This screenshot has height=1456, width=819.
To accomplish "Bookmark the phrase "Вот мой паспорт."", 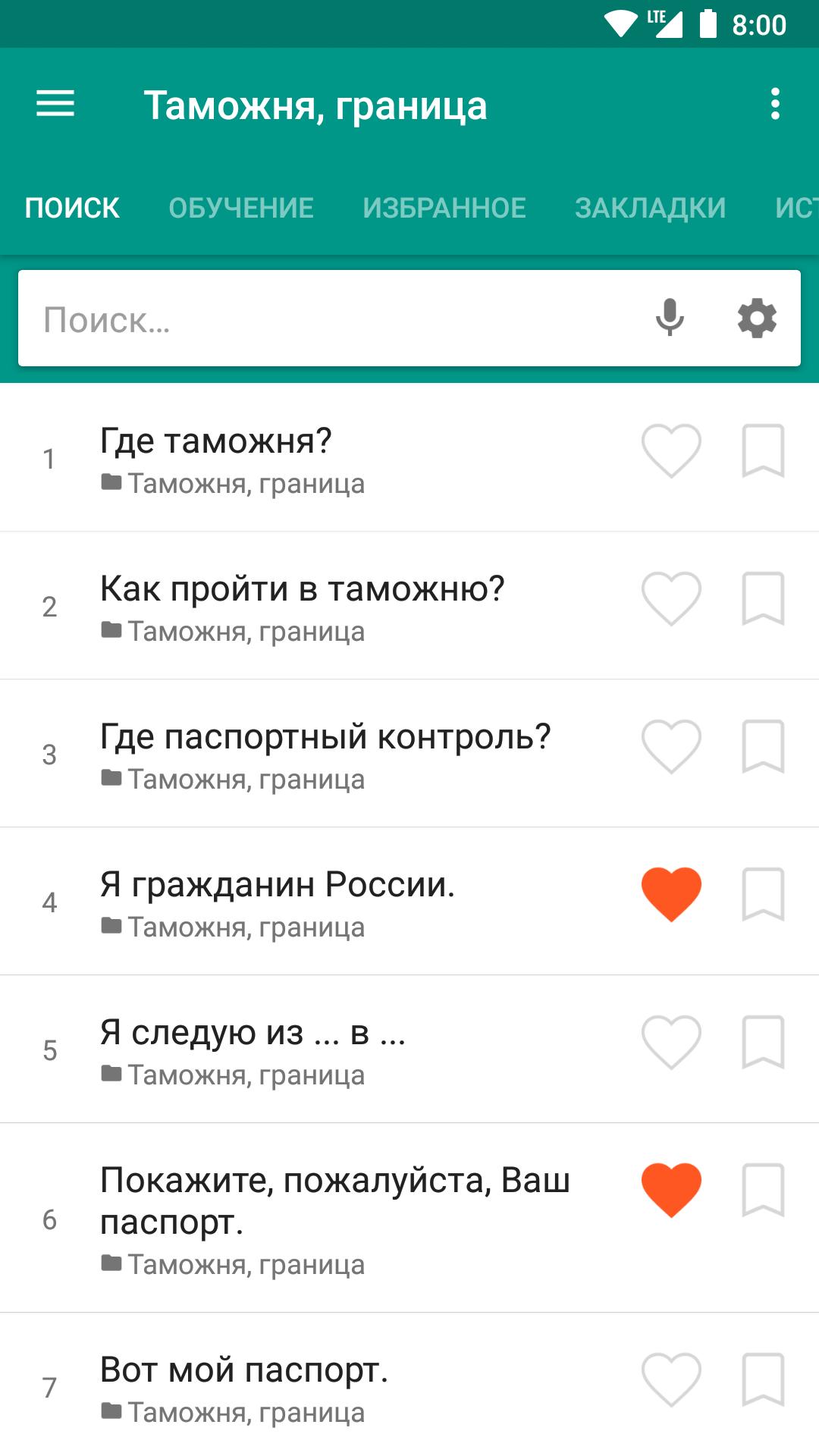I will pyautogui.click(x=763, y=1379).
